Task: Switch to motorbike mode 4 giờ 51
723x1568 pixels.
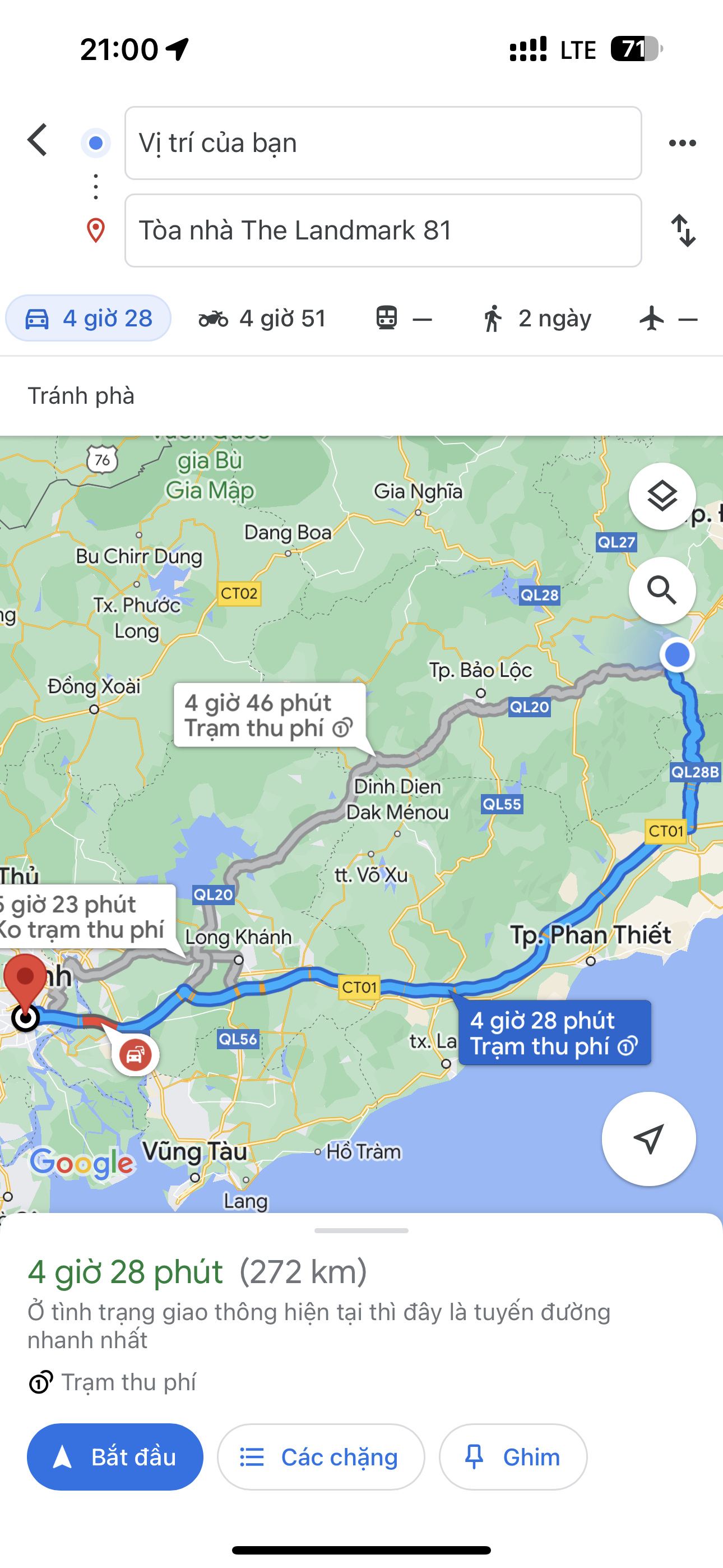Action: click(262, 319)
